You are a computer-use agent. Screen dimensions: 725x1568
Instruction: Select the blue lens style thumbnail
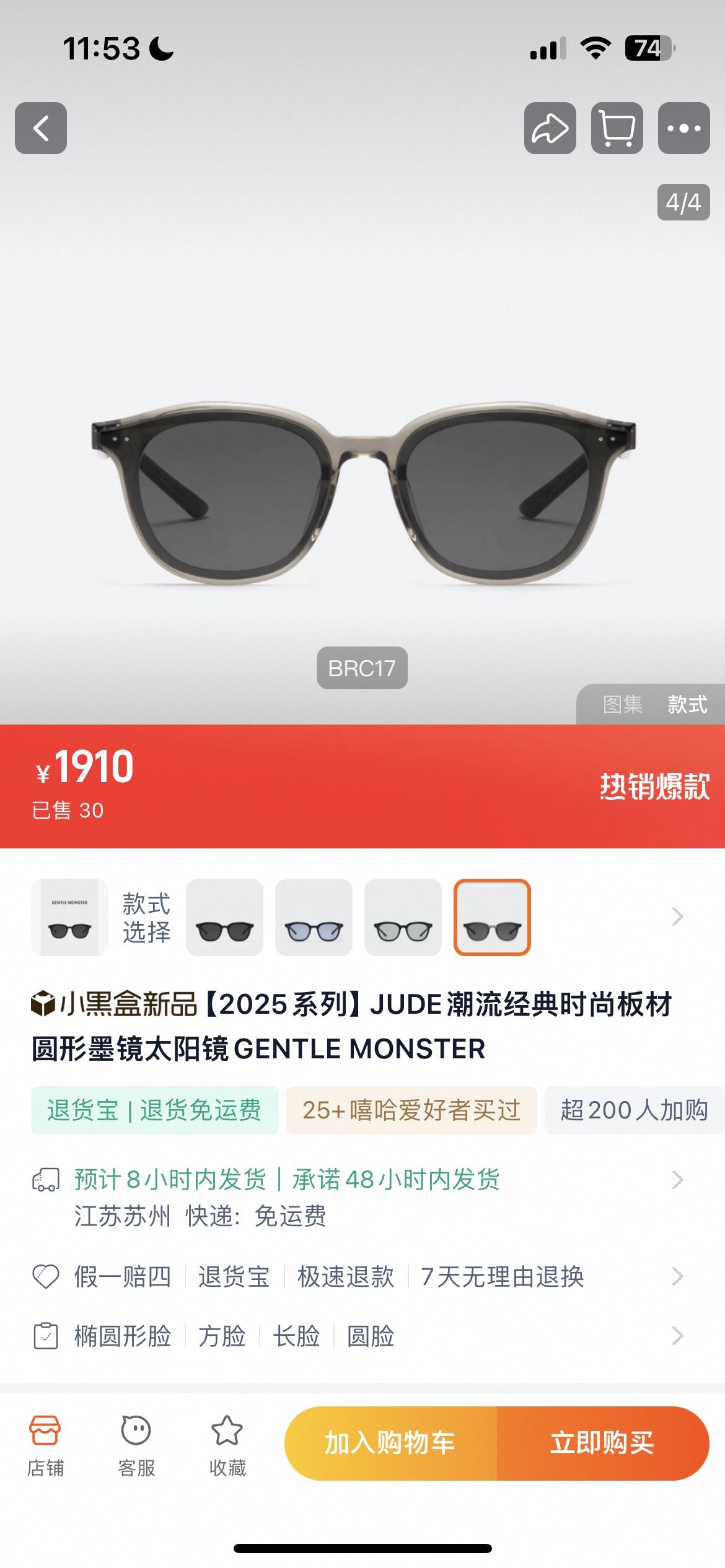(x=314, y=918)
